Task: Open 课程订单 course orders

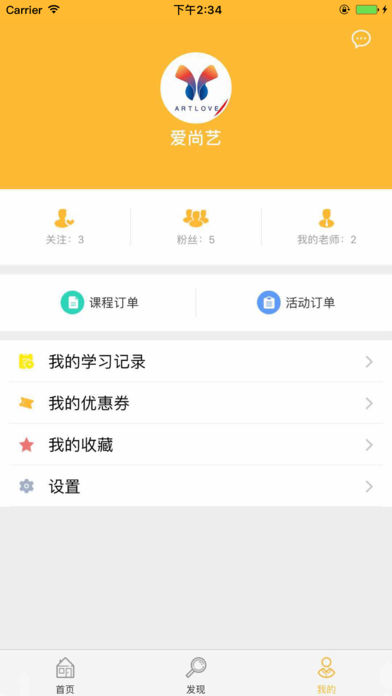Action: (98, 303)
